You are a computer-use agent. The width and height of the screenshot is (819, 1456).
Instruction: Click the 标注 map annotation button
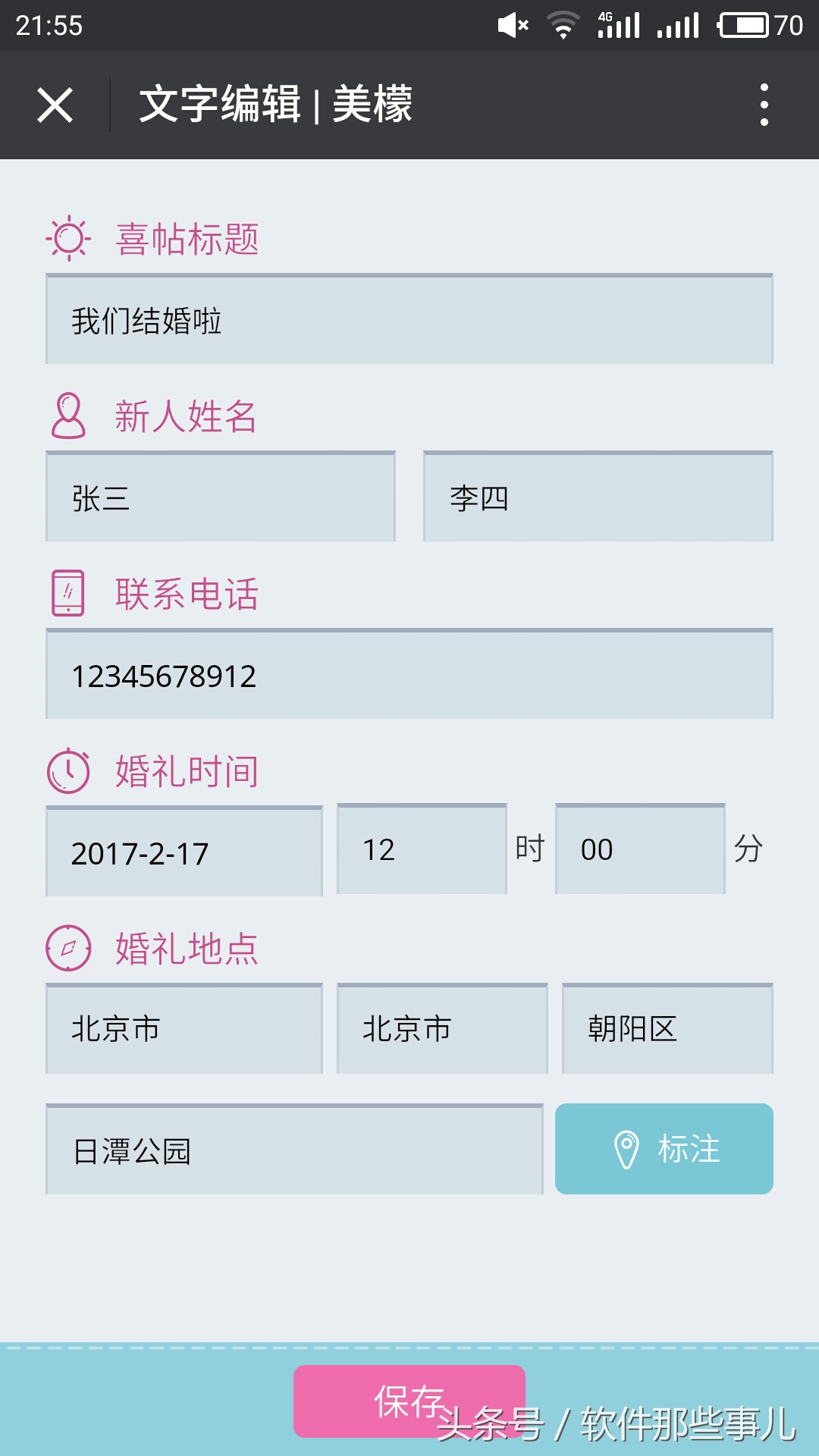[x=664, y=1148]
